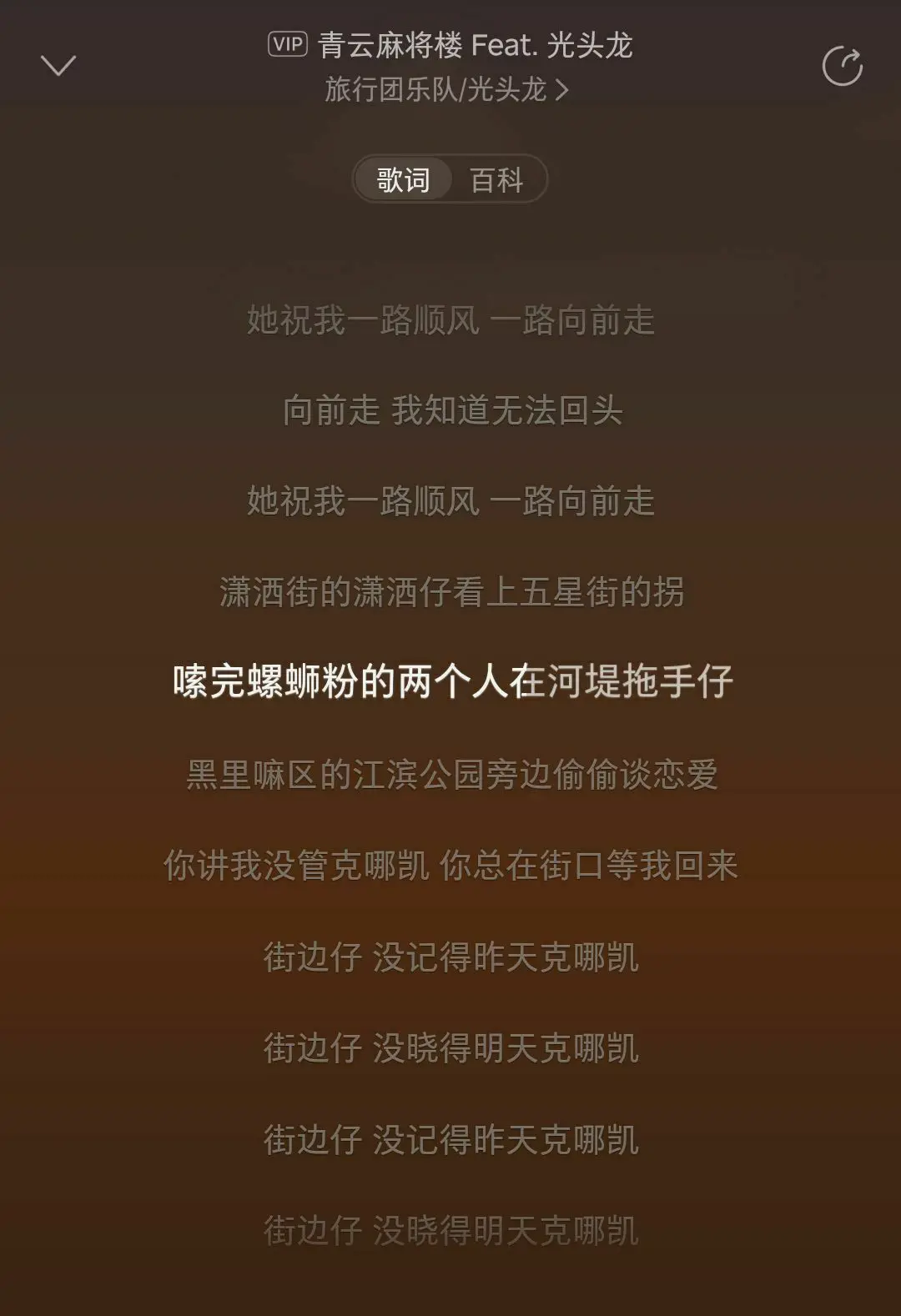Switch to the 百科 tab
The width and height of the screenshot is (901, 1316).
pyautogui.click(x=496, y=179)
